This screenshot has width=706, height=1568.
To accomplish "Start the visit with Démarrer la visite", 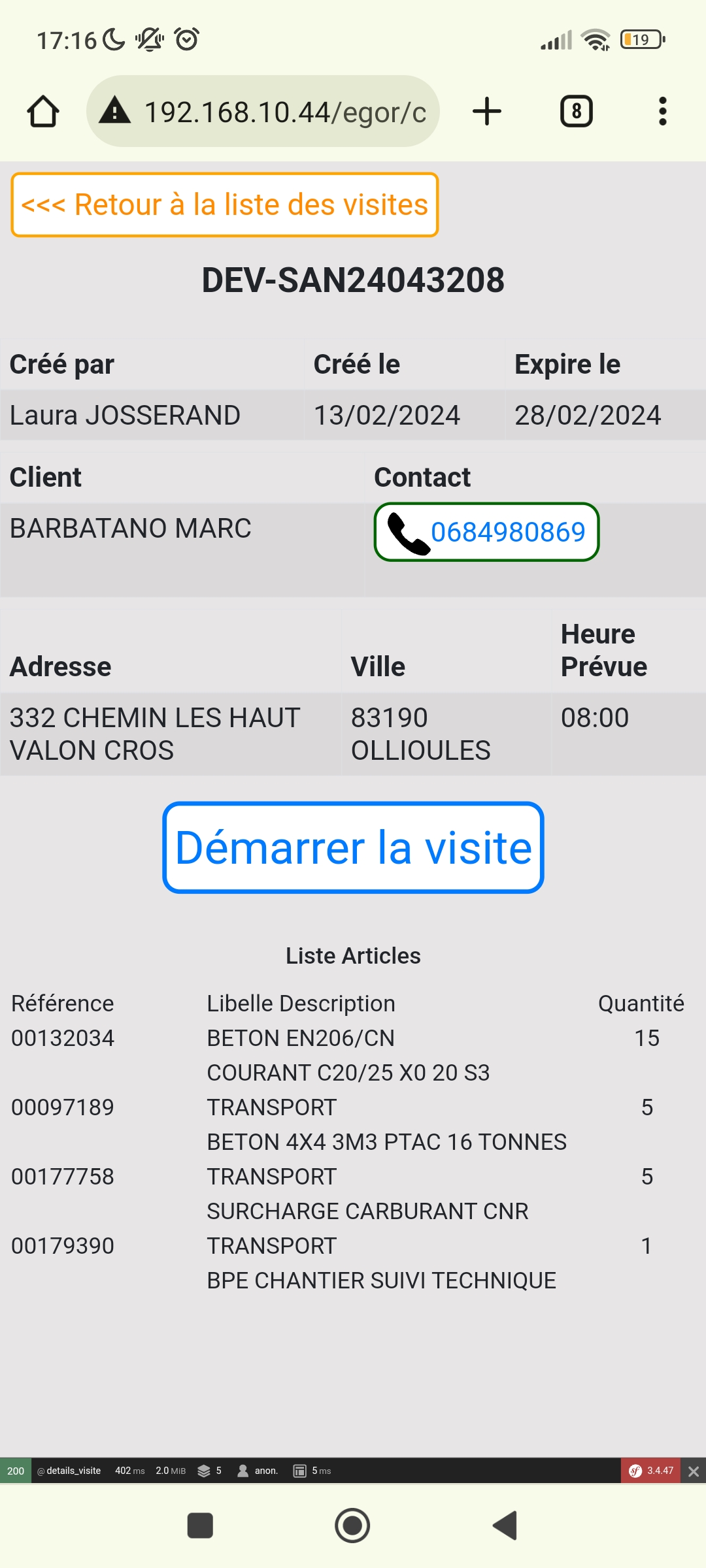I will coord(353,847).
